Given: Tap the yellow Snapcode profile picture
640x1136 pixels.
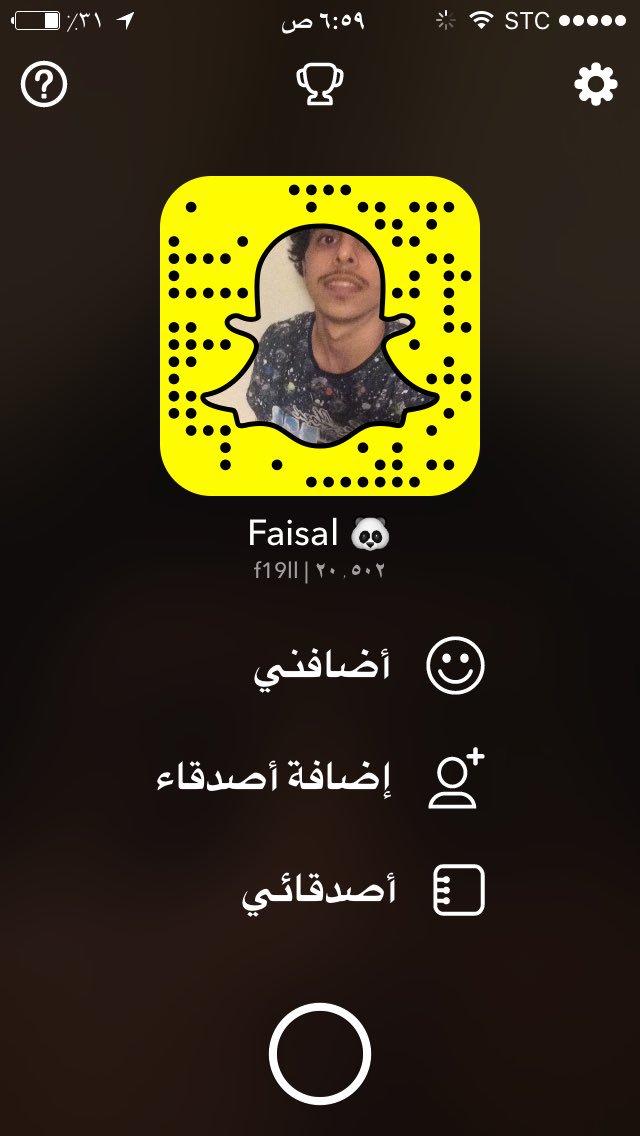Looking at the screenshot, I should (320, 335).
